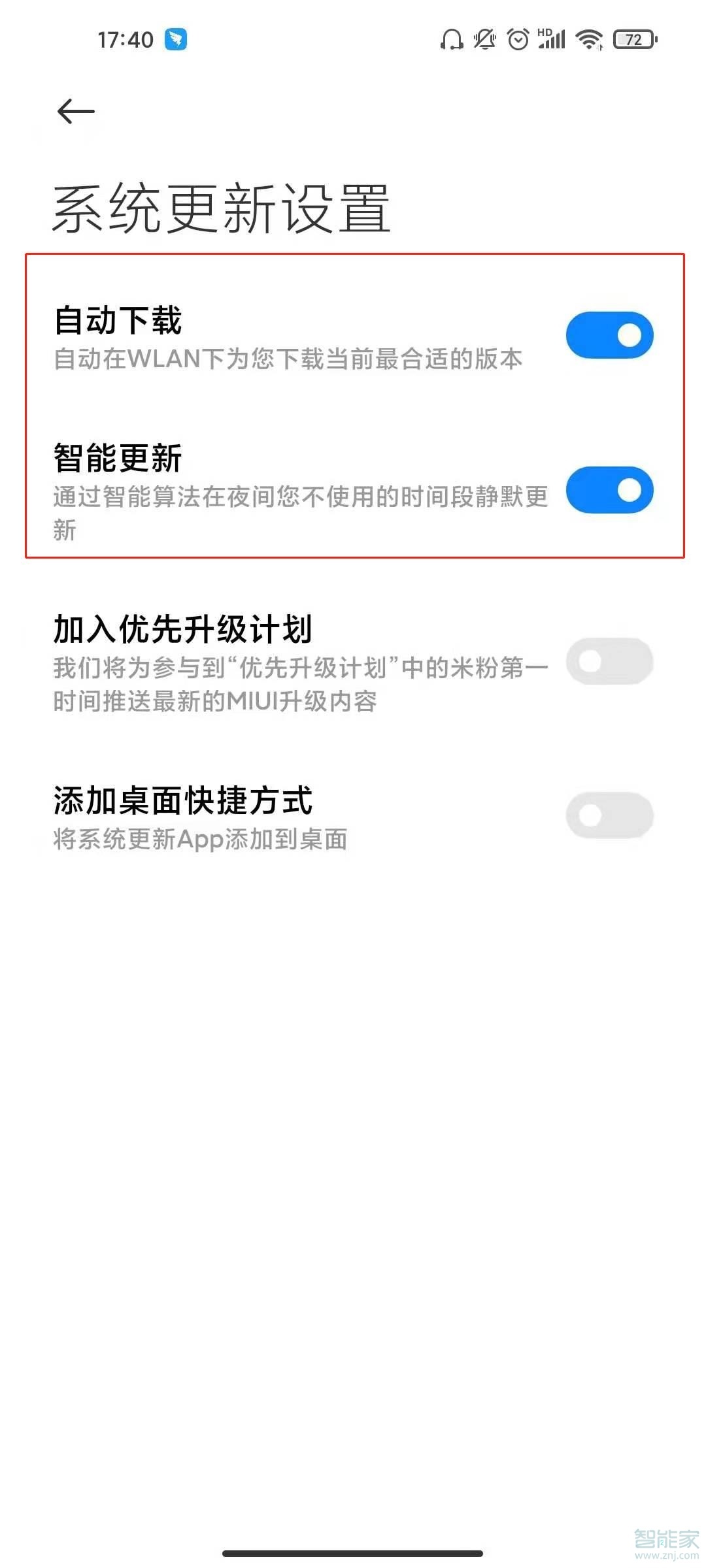Viewport: 706px width, 1568px height.
Task: Tap the silent mode bell icon
Action: tap(484, 40)
